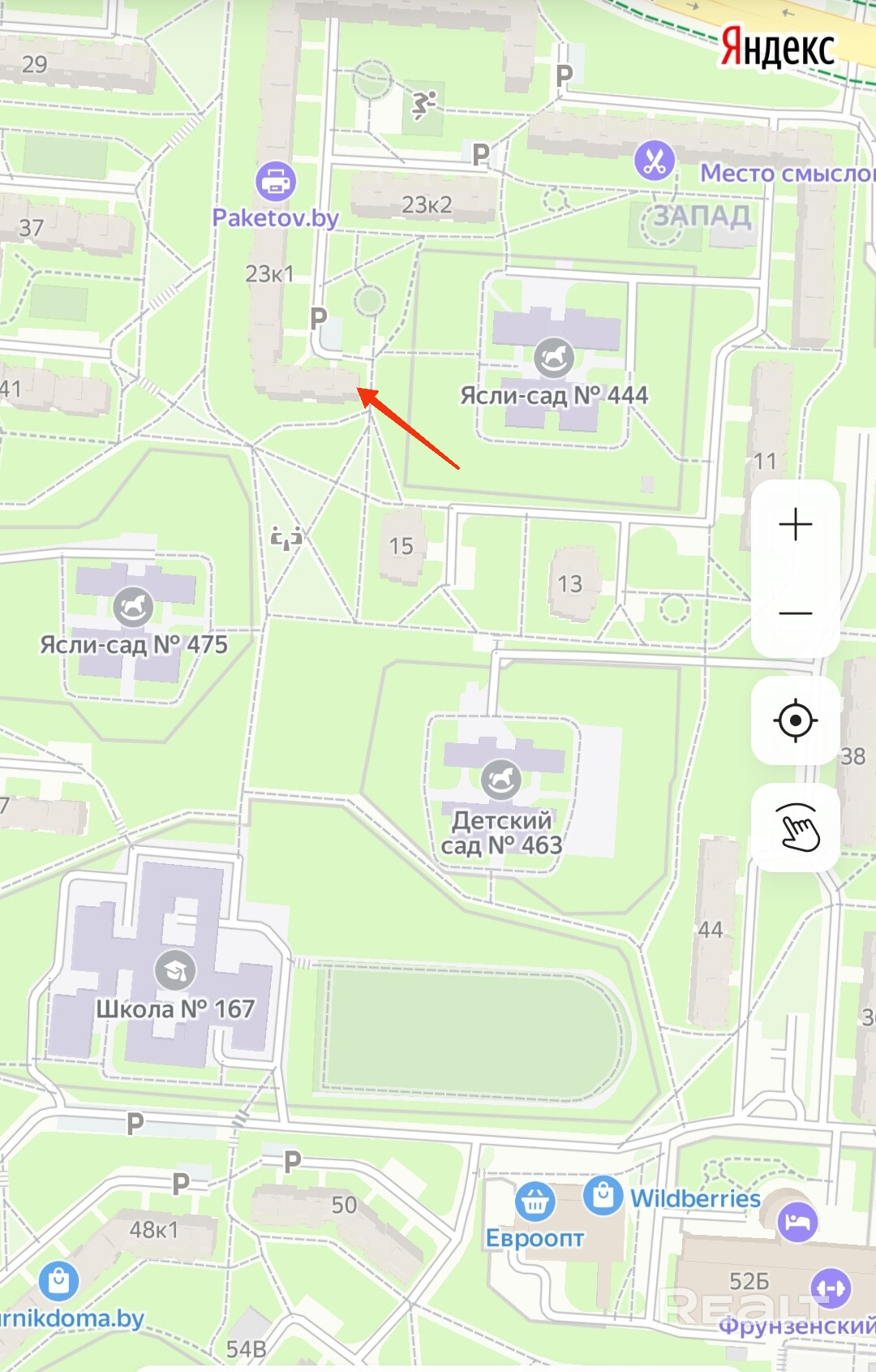
Task: Open Paketov.by place marker
Action: coord(276,182)
